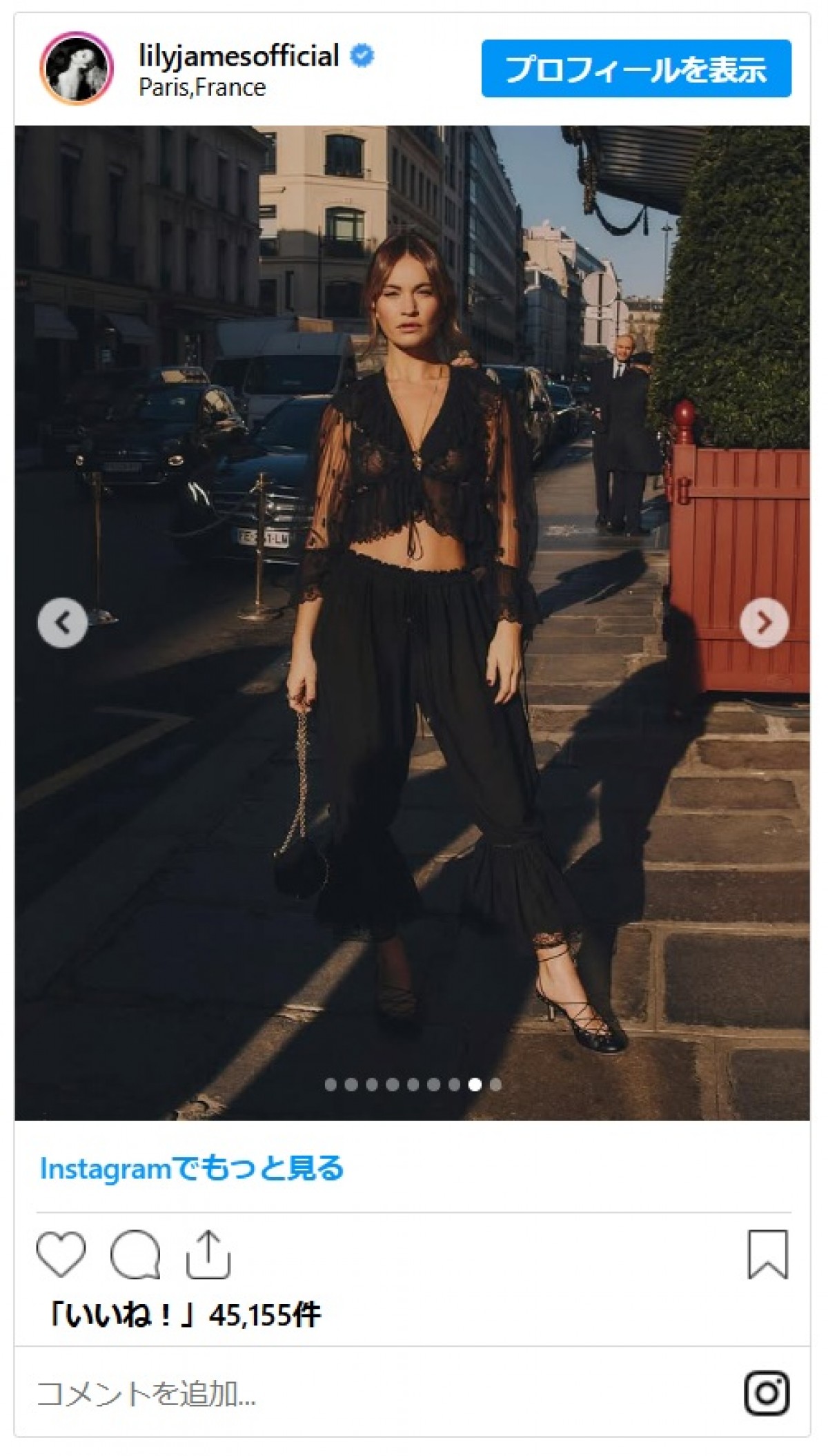
Task: Tap the blue プロフィールを表示 button
Action: (x=635, y=69)
